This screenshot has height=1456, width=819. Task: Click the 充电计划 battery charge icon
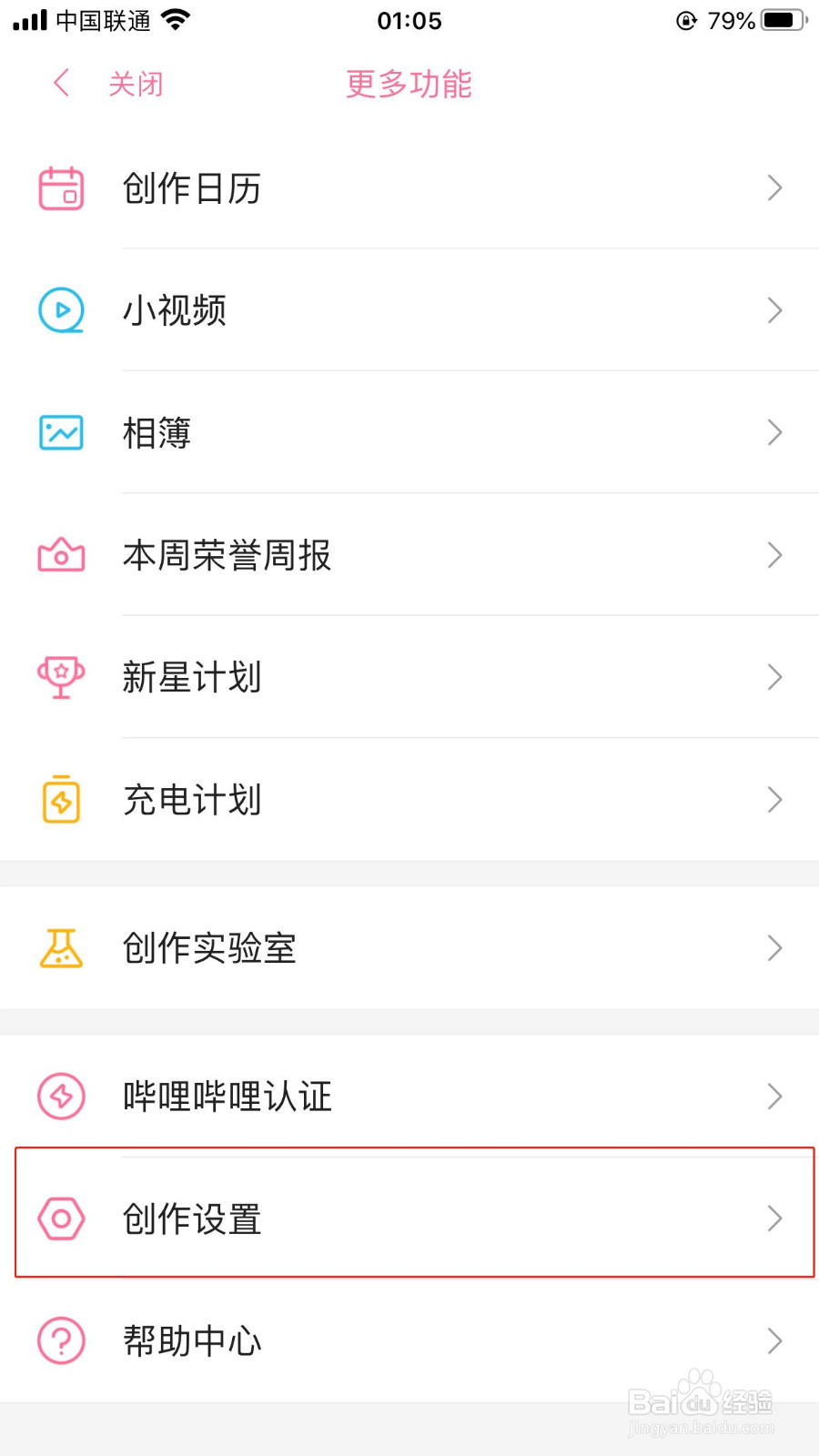(x=60, y=799)
